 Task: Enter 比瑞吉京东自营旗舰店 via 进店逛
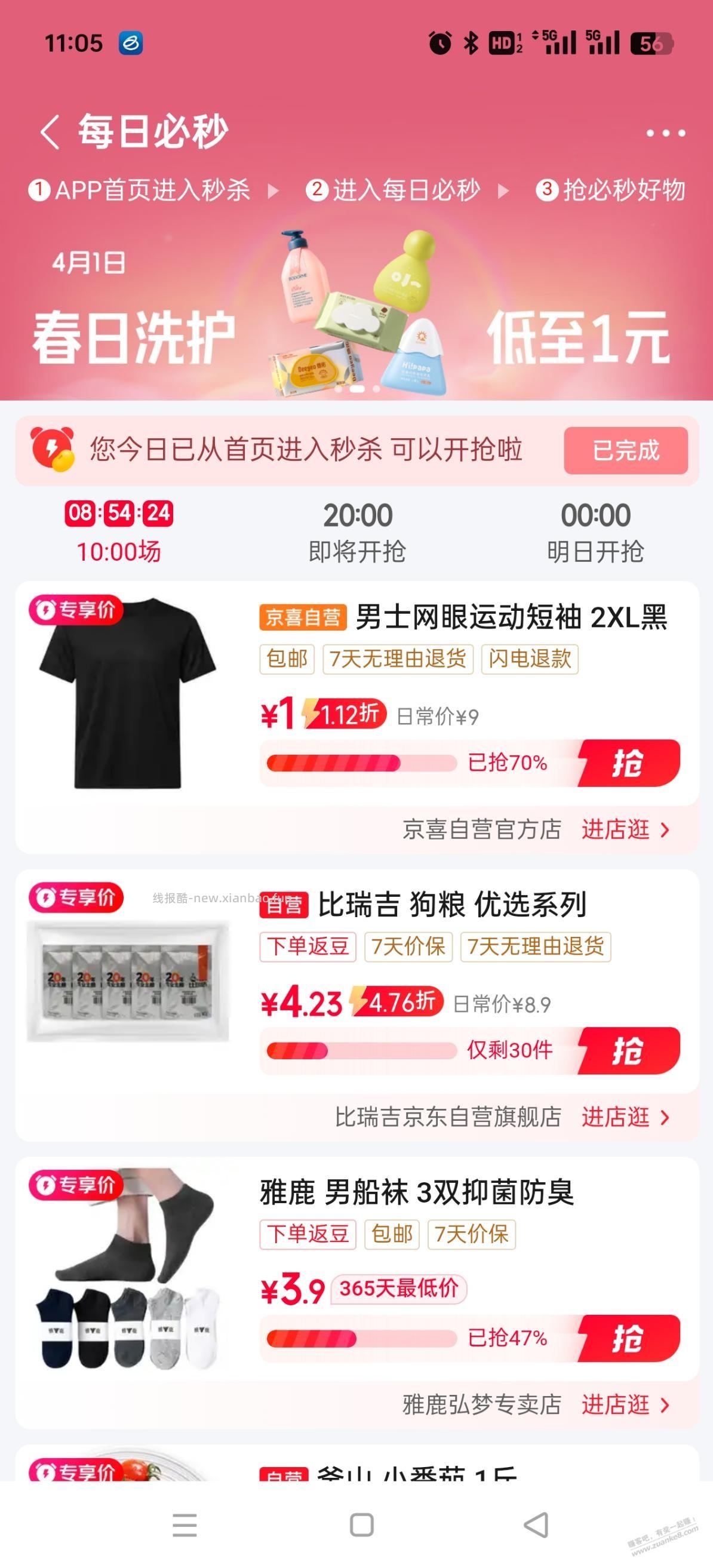(x=625, y=1117)
